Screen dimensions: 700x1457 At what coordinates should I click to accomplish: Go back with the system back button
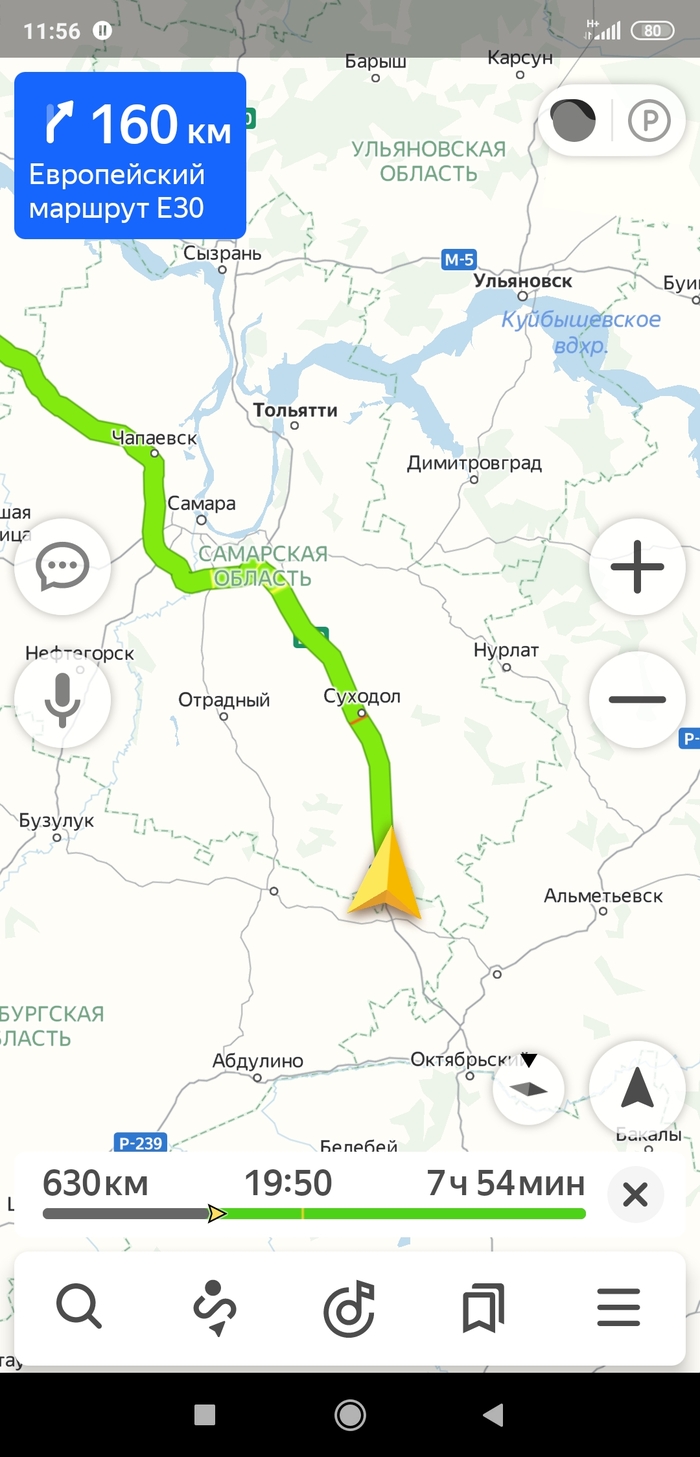(493, 1414)
